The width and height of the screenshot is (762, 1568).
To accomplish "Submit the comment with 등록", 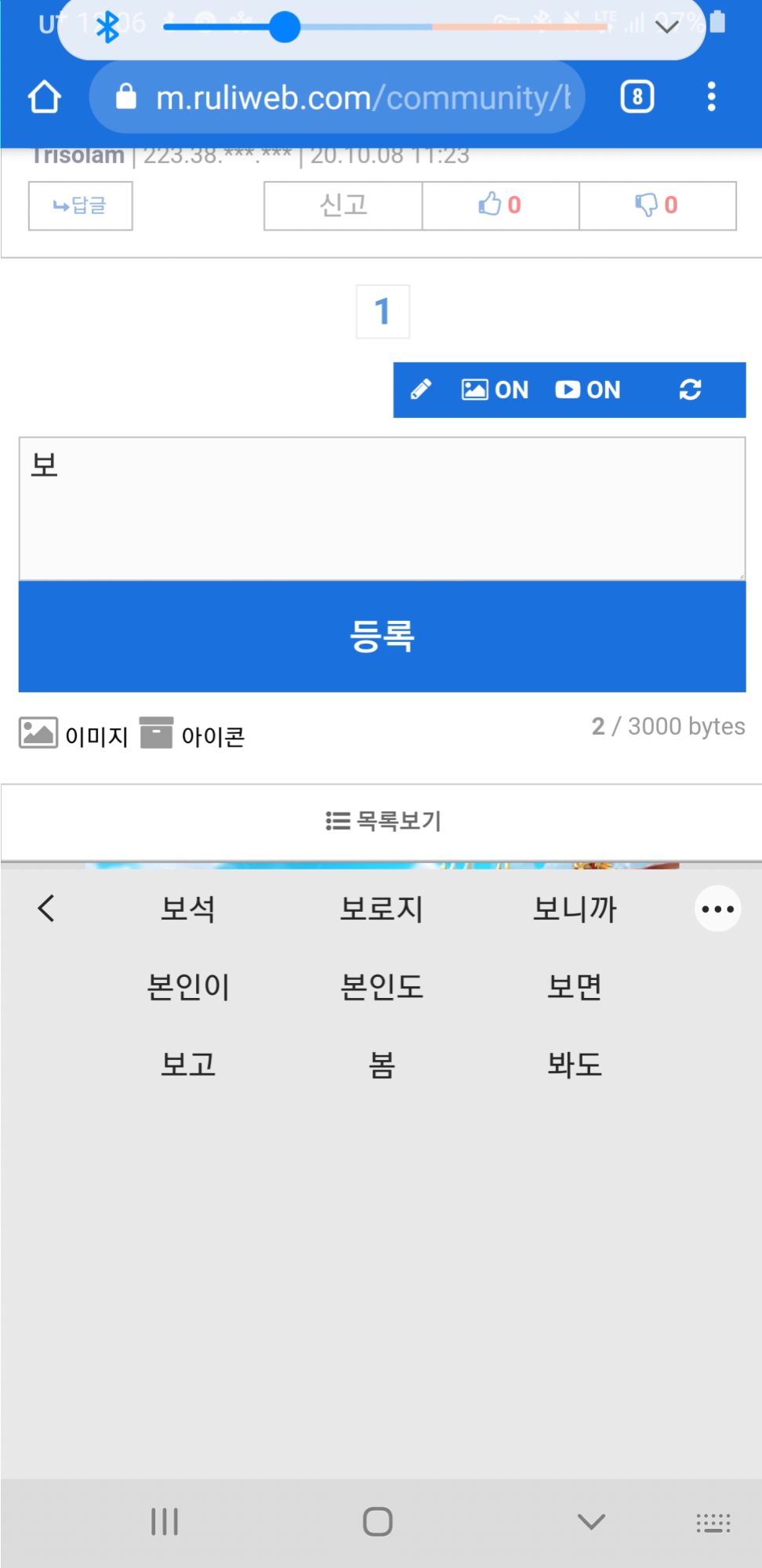I will tap(382, 636).
